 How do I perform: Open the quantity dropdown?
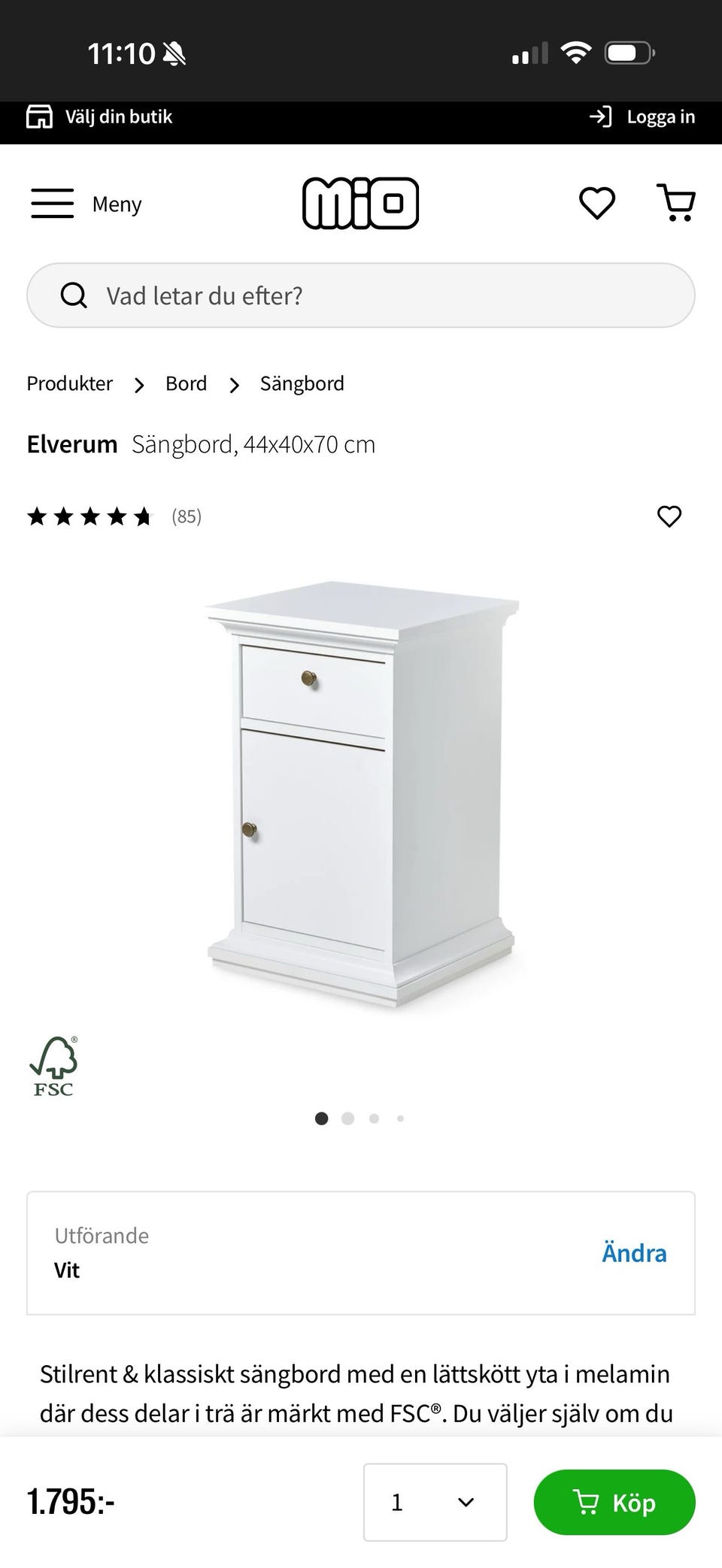click(435, 1502)
